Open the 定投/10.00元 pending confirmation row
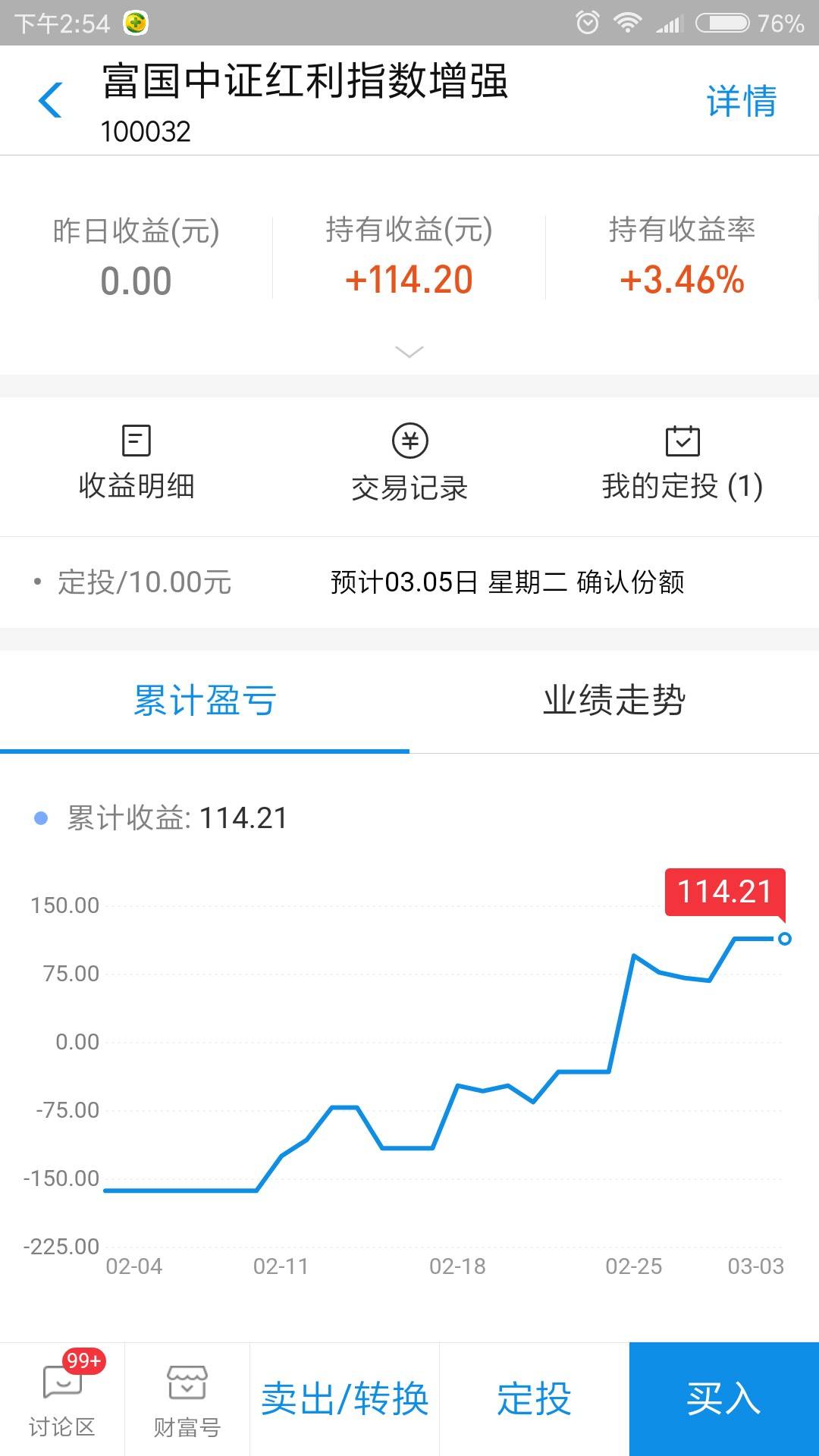Image resolution: width=819 pixels, height=1456 pixels. (x=409, y=582)
